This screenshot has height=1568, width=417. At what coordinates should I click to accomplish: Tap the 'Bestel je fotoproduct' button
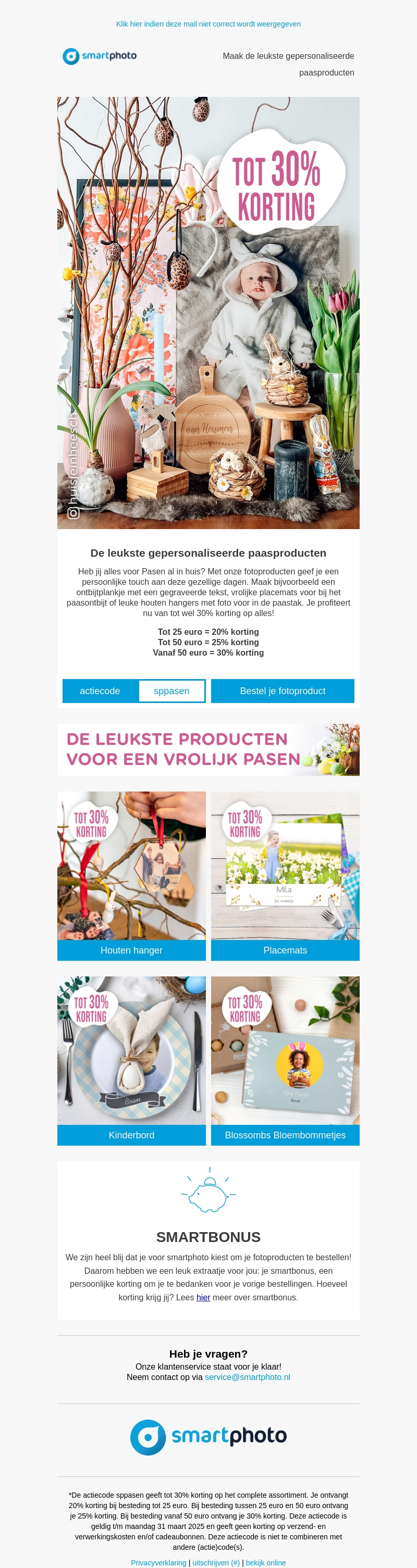pyautogui.click(x=283, y=691)
